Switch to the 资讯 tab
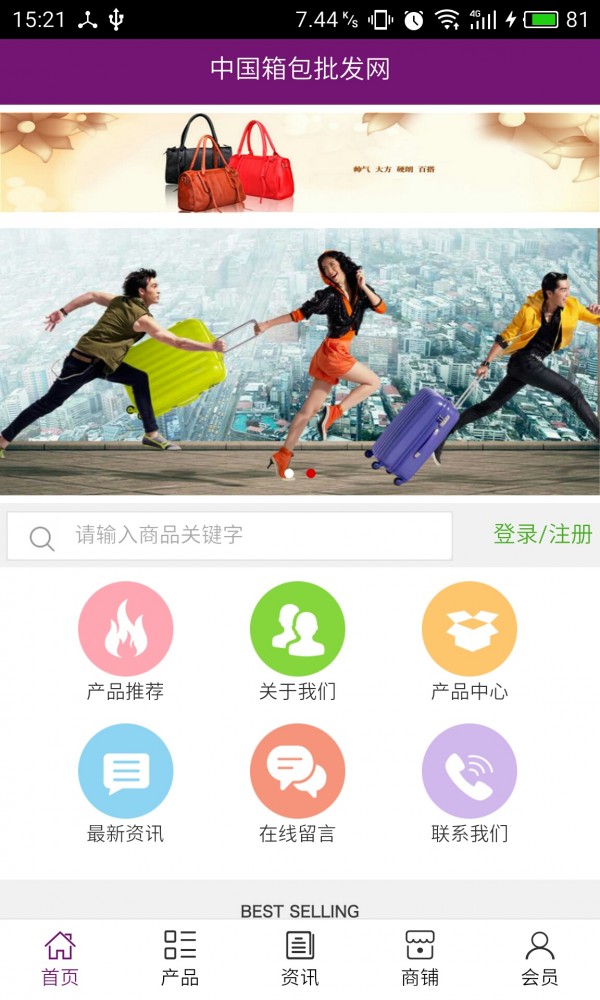 click(300, 959)
